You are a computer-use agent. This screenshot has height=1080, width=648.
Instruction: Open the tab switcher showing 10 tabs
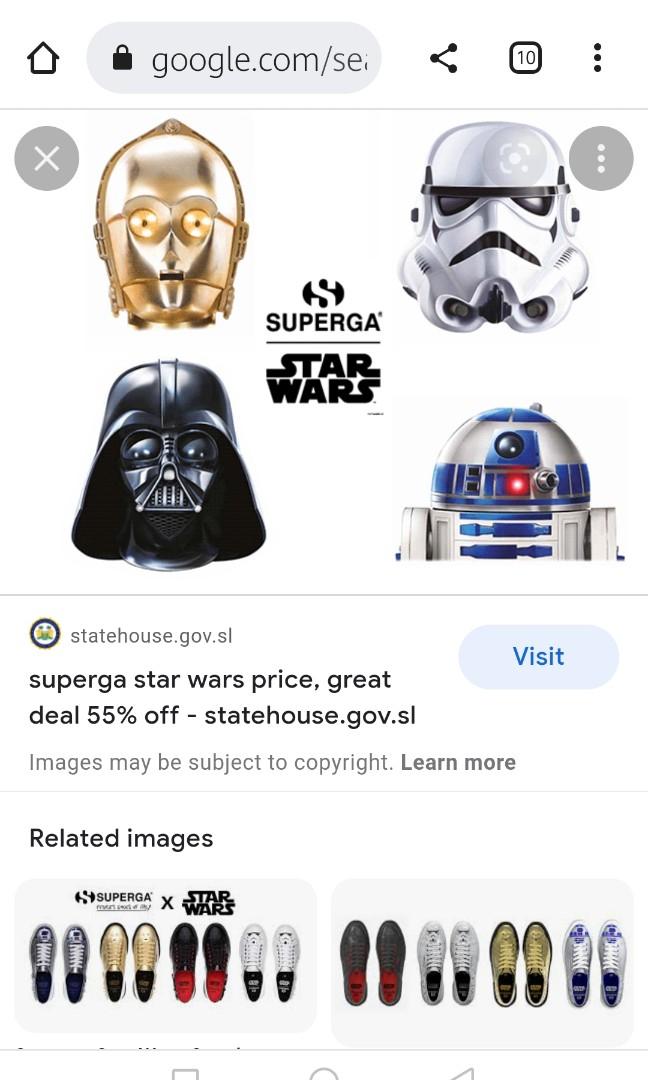pyautogui.click(x=525, y=59)
